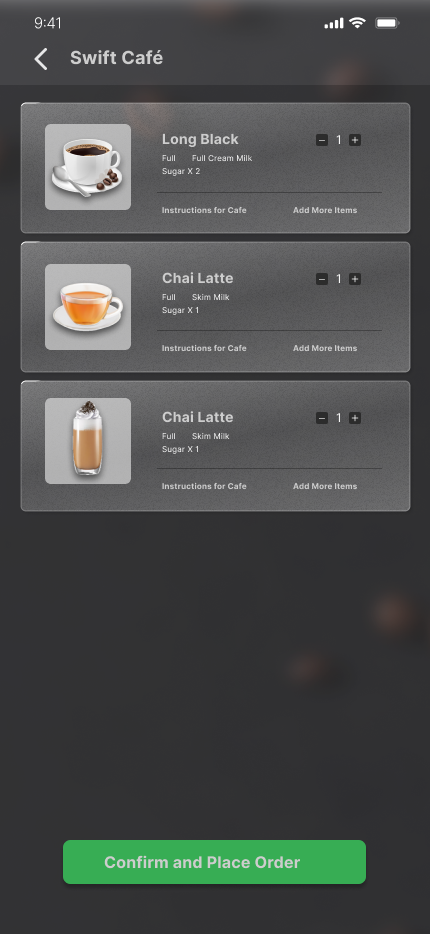
Task: Increase the Long Black quantity
Action: [x=355, y=140]
